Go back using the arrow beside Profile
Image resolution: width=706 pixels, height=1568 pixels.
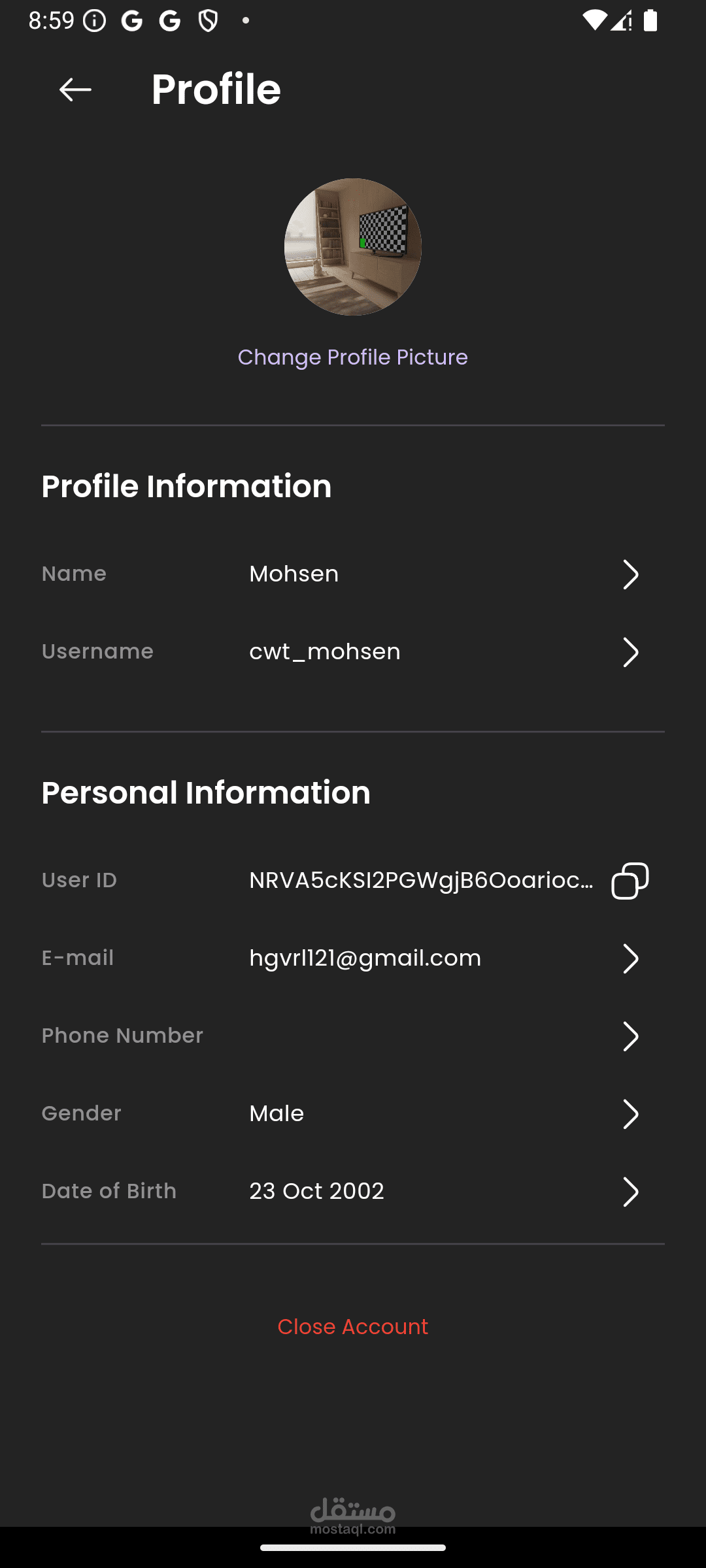pyautogui.click(x=75, y=90)
